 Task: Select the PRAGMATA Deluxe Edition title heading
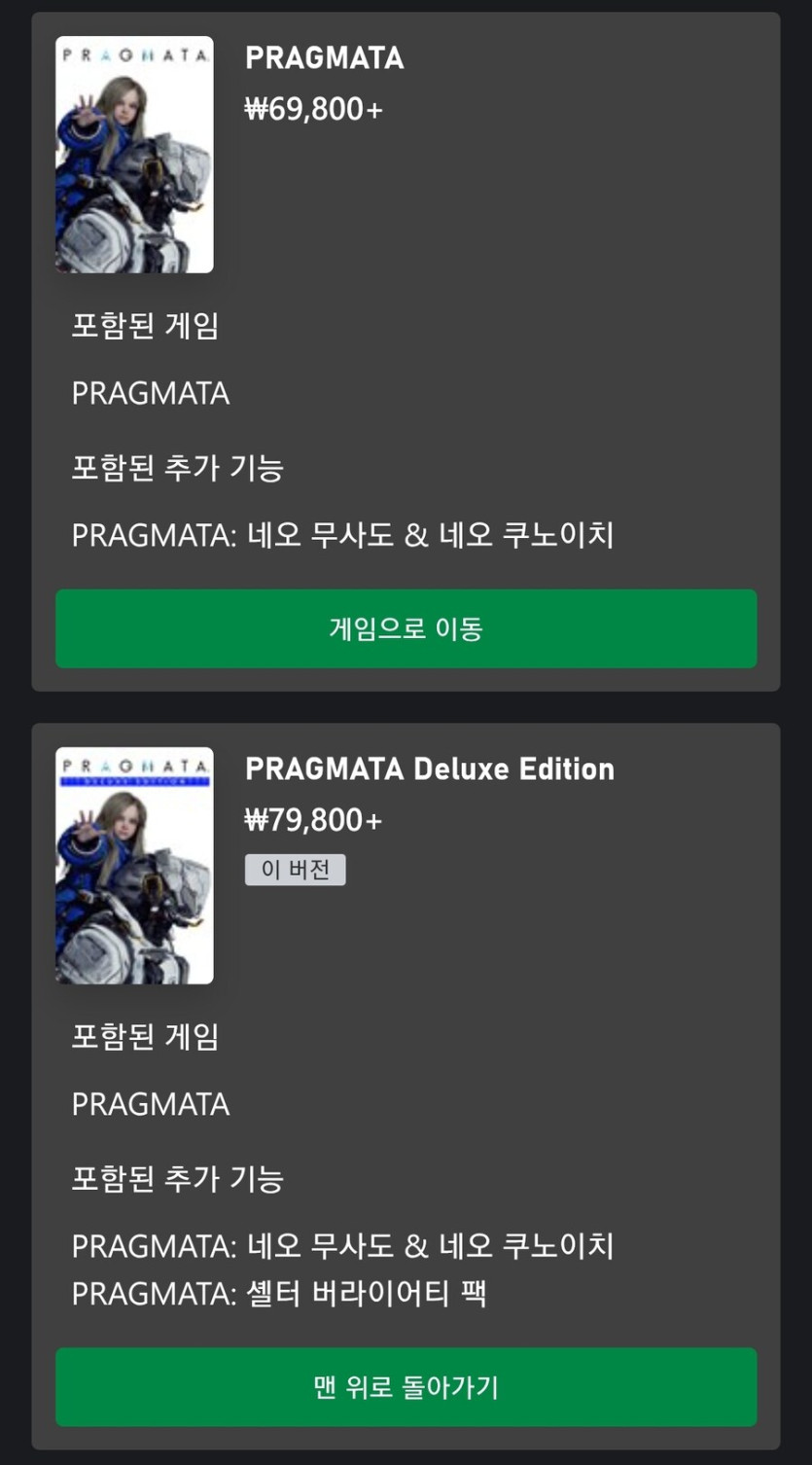pyautogui.click(x=428, y=768)
